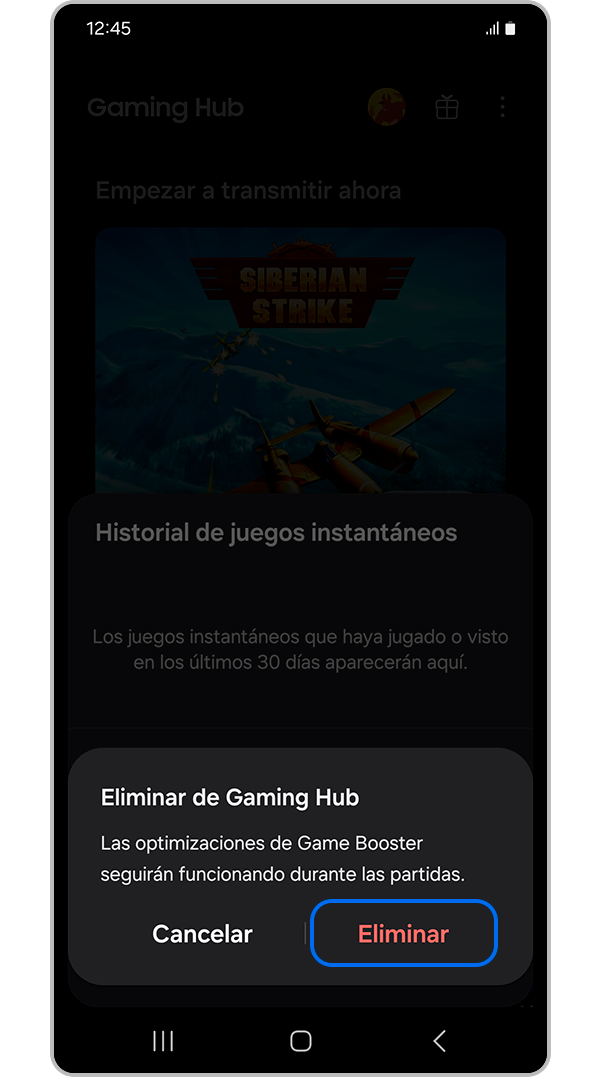Tap Cancelar to keep Gaming Hub
Screen dimensions: 600x1077
click(x=202, y=934)
